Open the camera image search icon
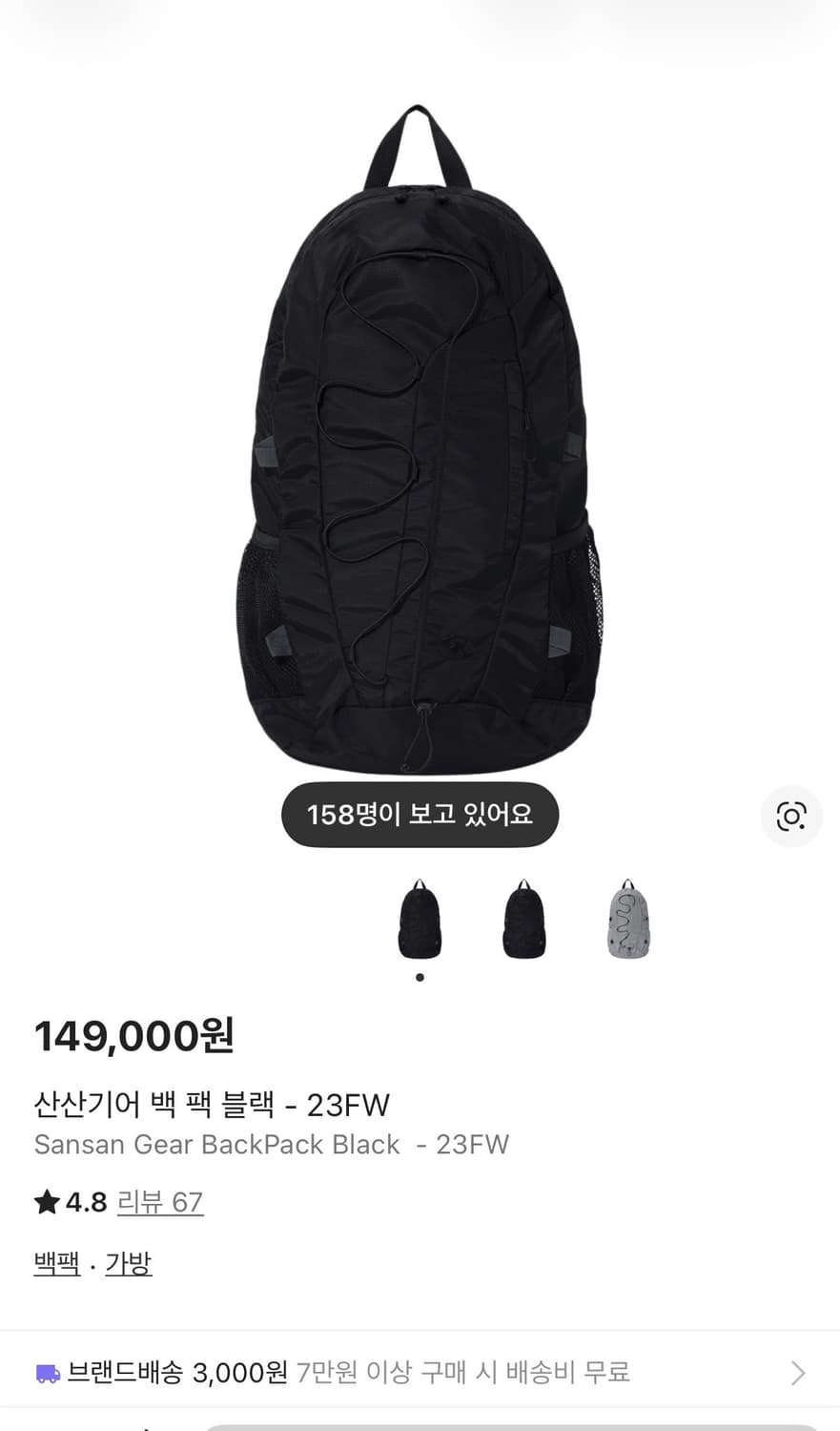The width and height of the screenshot is (840, 1431). click(791, 817)
